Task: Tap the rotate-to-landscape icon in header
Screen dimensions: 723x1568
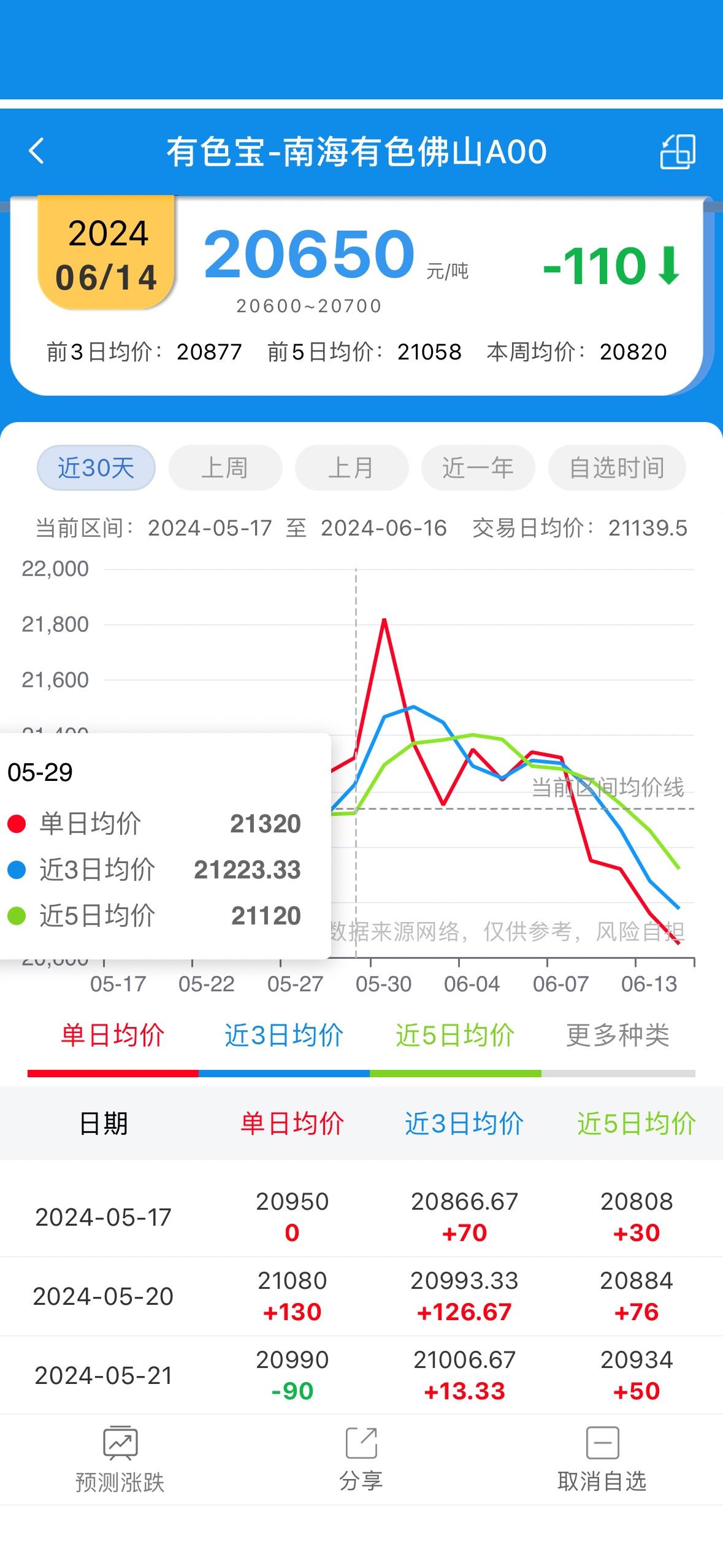Action: click(x=678, y=152)
